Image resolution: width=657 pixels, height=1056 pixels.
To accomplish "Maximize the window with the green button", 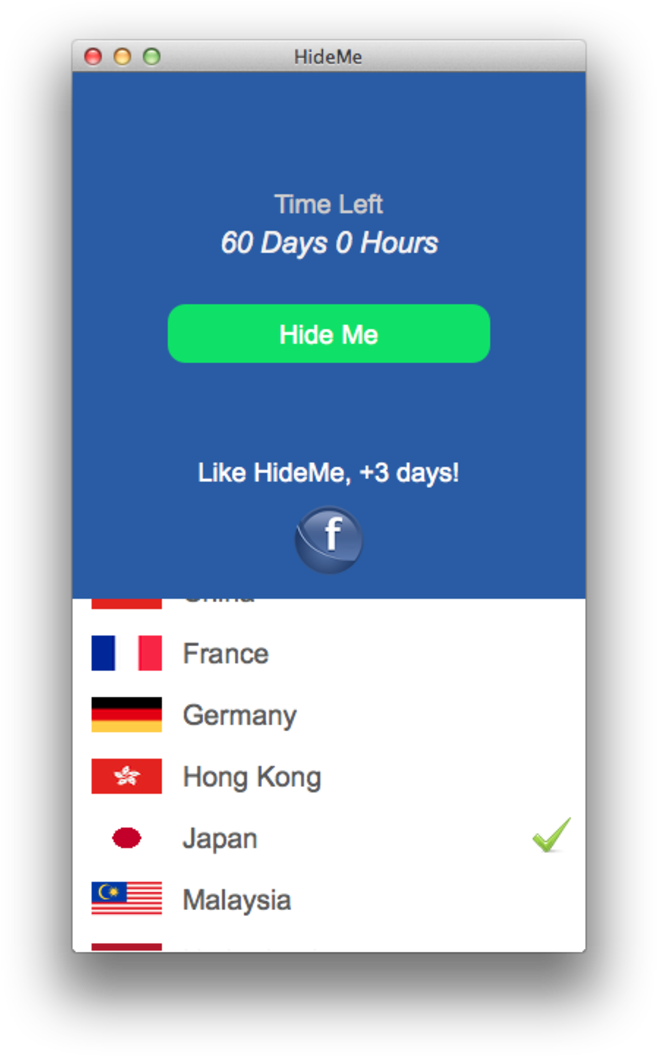I will point(152,57).
